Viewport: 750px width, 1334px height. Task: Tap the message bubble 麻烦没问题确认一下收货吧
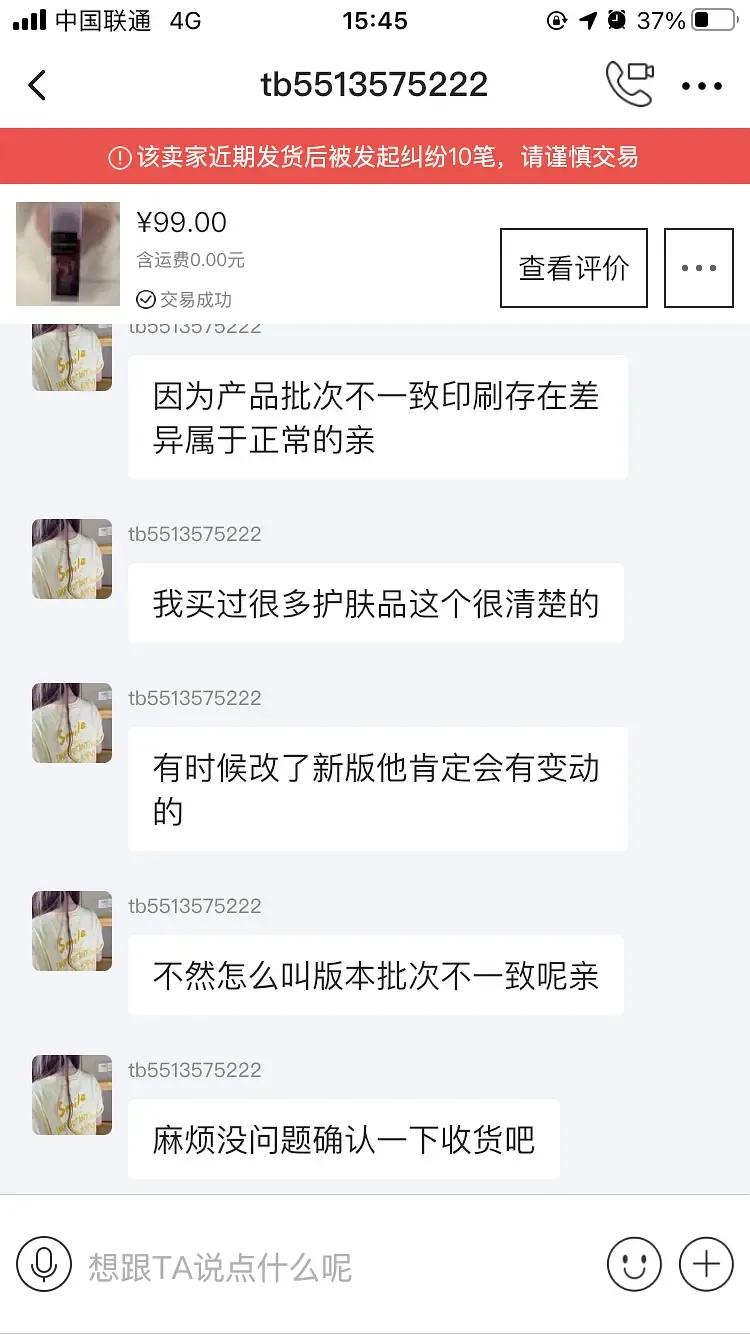pos(345,1140)
